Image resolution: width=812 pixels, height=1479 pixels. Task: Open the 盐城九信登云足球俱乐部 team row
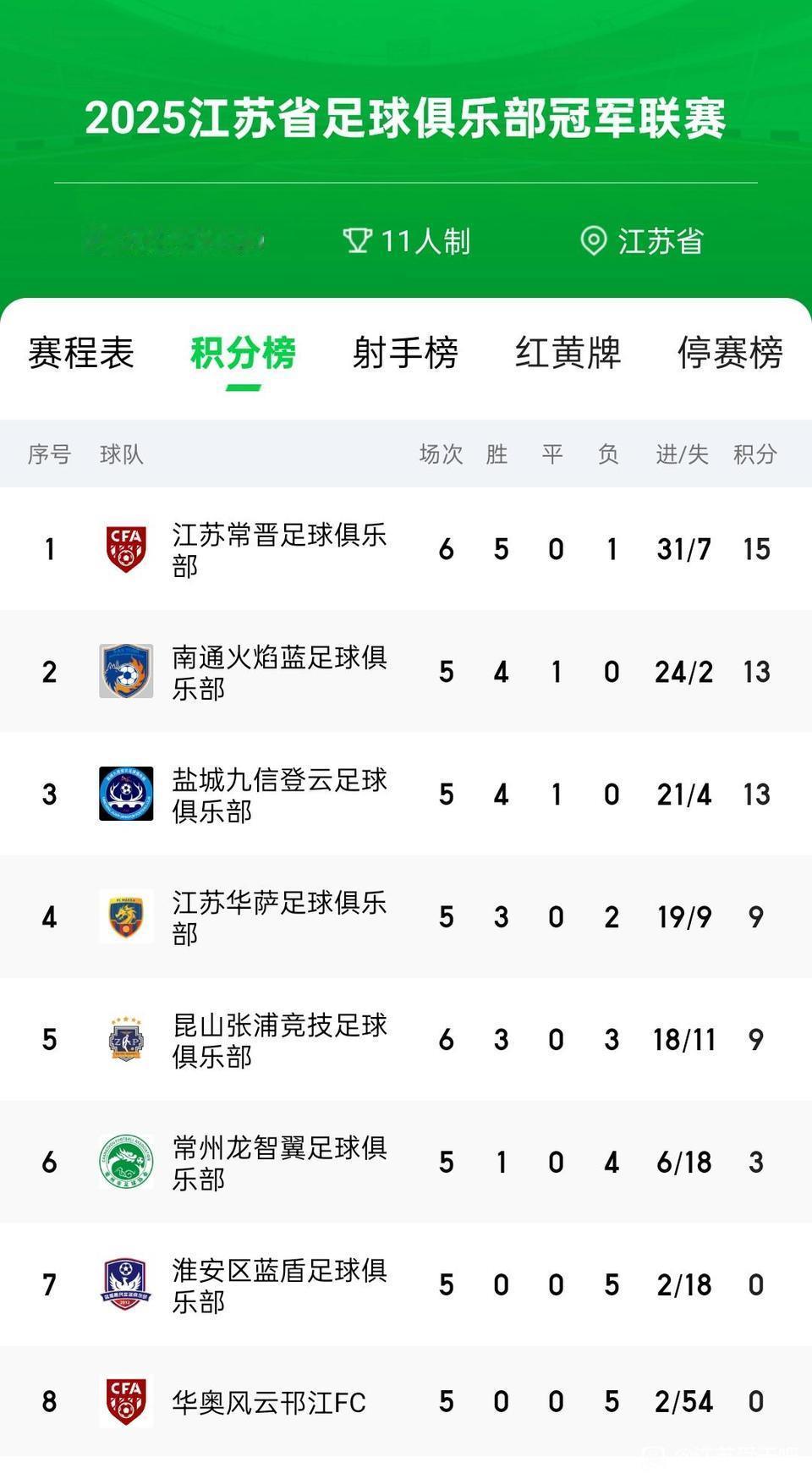coord(279,794)
